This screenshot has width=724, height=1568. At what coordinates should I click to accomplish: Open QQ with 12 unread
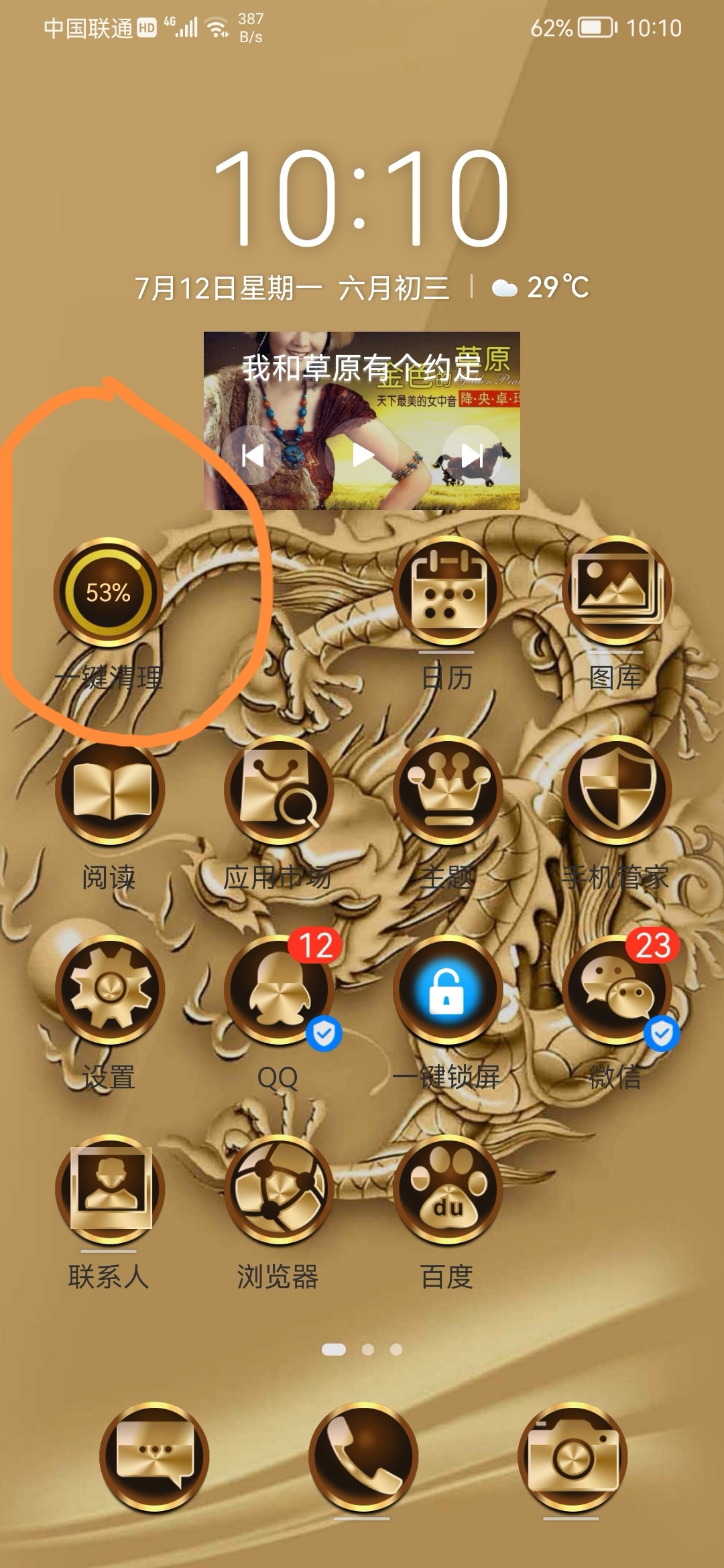pos(278,990)
